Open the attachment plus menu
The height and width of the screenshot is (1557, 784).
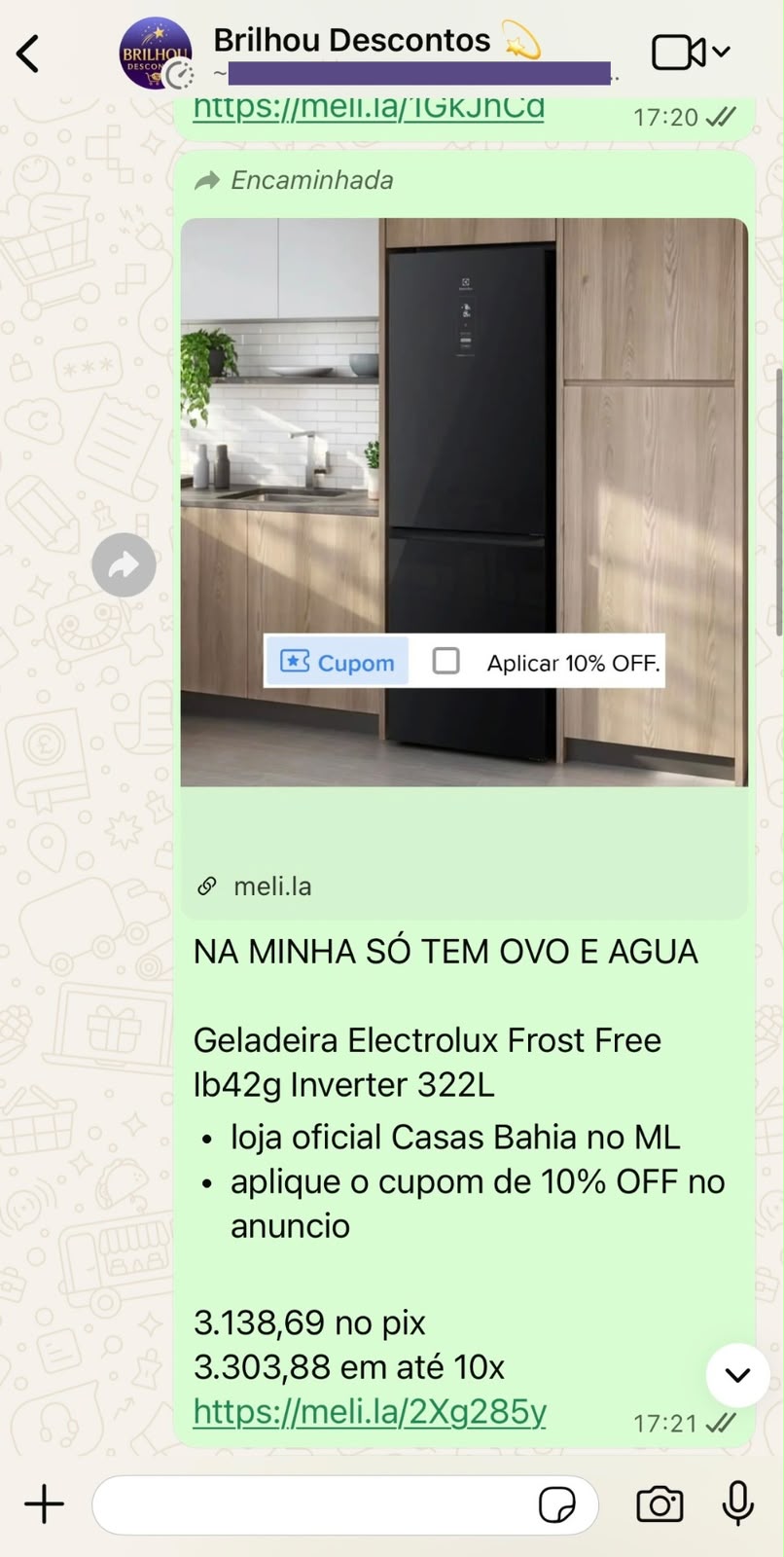pyautogui.click(x=45, y=1504)
